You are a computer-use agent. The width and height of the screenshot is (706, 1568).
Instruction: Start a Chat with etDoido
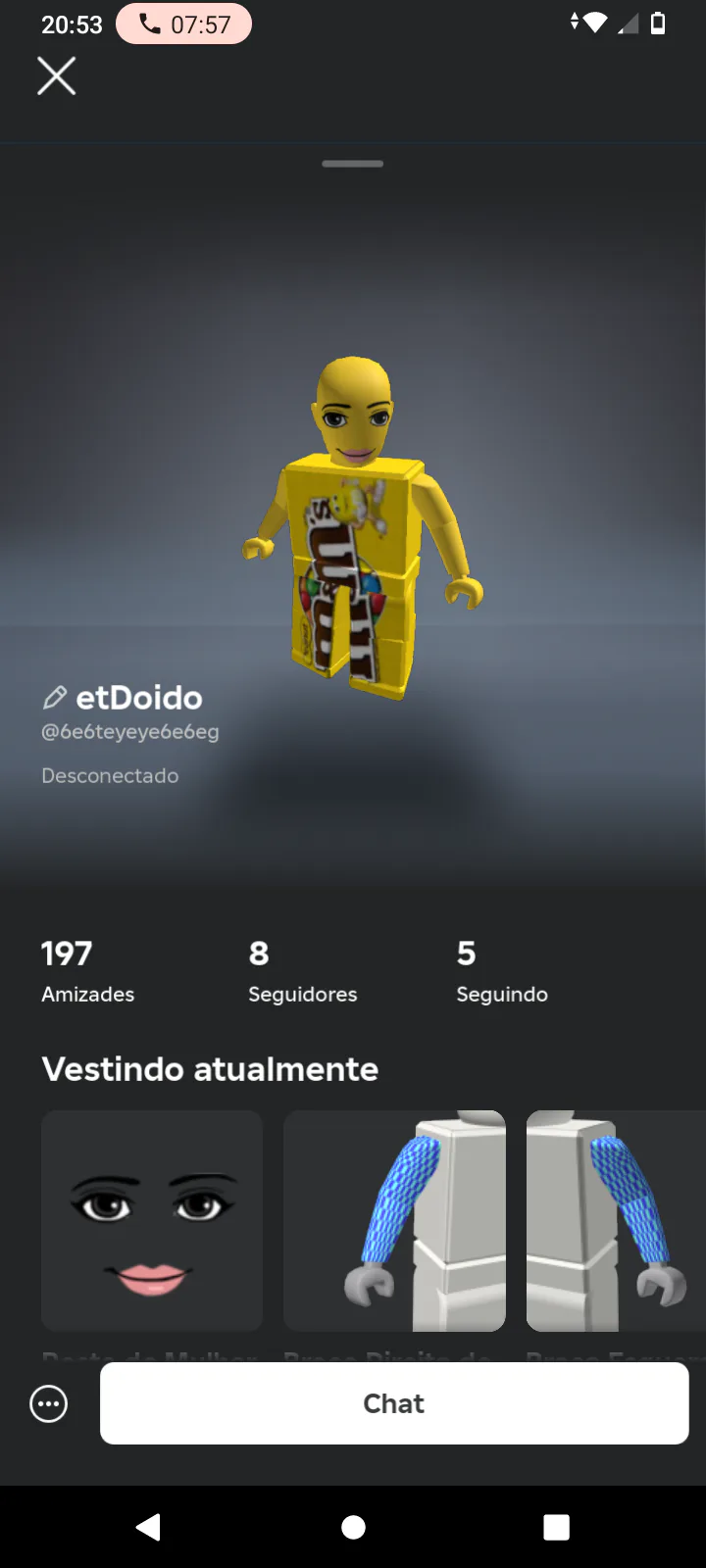coord(394,1403)
